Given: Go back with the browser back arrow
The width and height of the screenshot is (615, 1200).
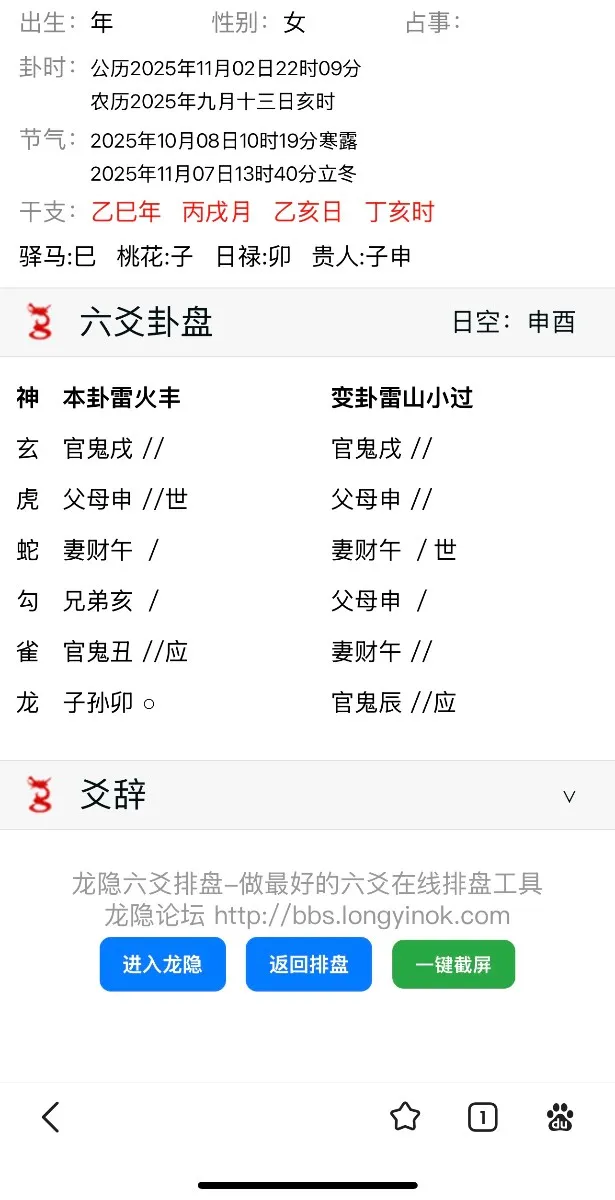Looking at the screenshot, I should (x=51, y=1116).
